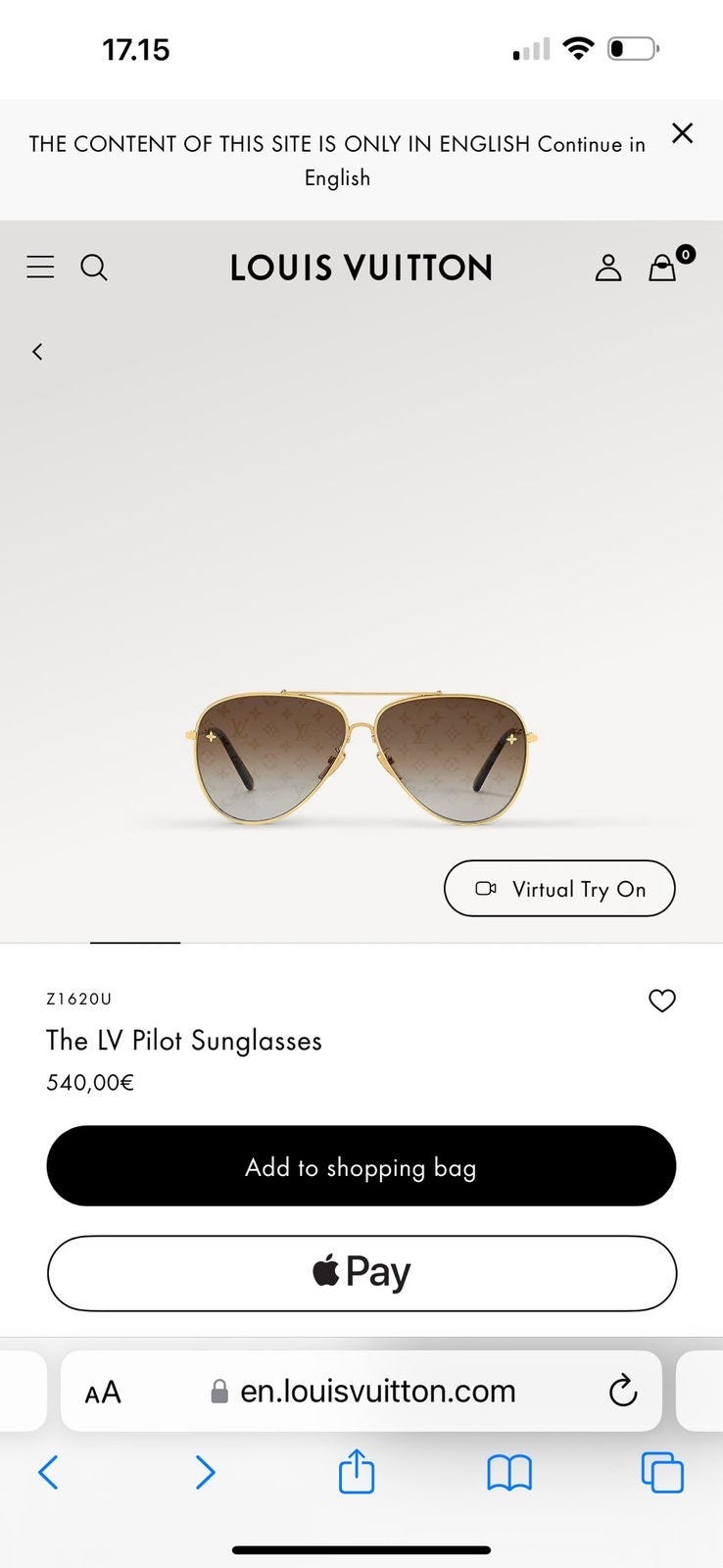Show all open tabs
723x1568 pixels.
pos(662,1472)
